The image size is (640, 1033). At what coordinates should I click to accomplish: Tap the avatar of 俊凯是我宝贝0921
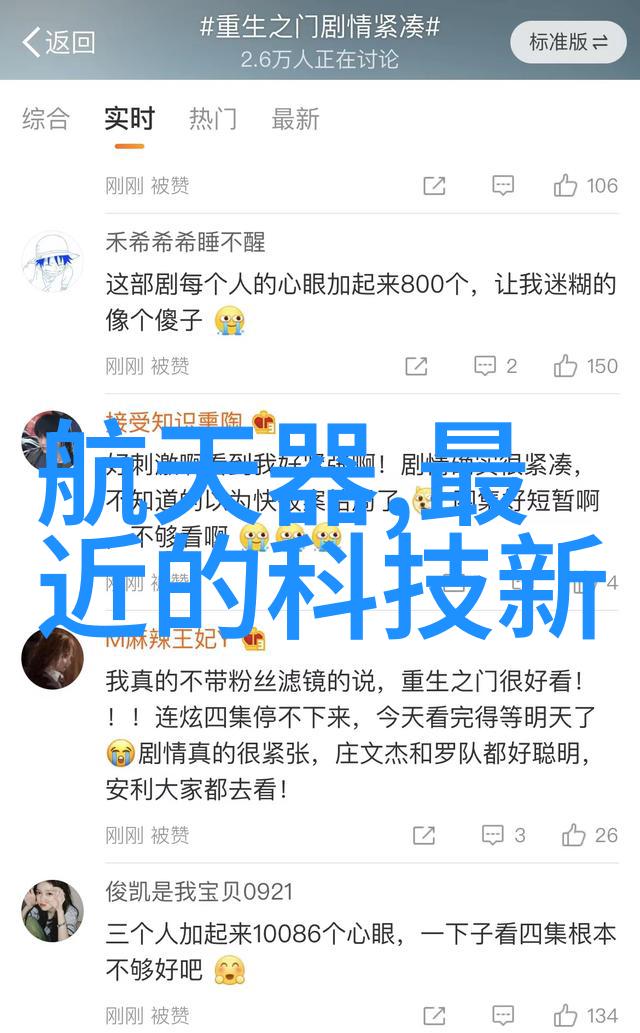(x=52, y=911)
